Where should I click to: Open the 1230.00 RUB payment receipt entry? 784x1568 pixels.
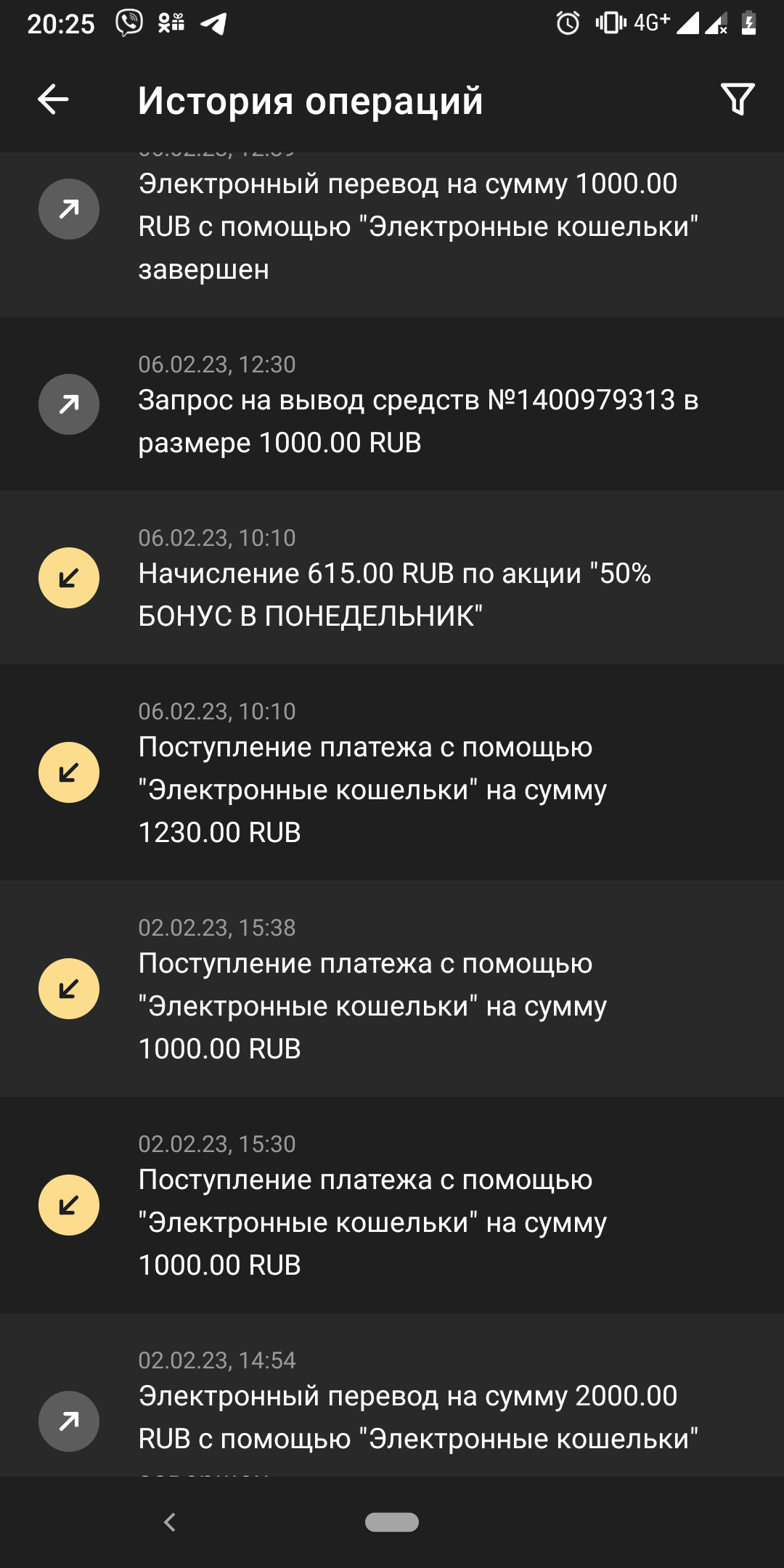click(392, 772)
